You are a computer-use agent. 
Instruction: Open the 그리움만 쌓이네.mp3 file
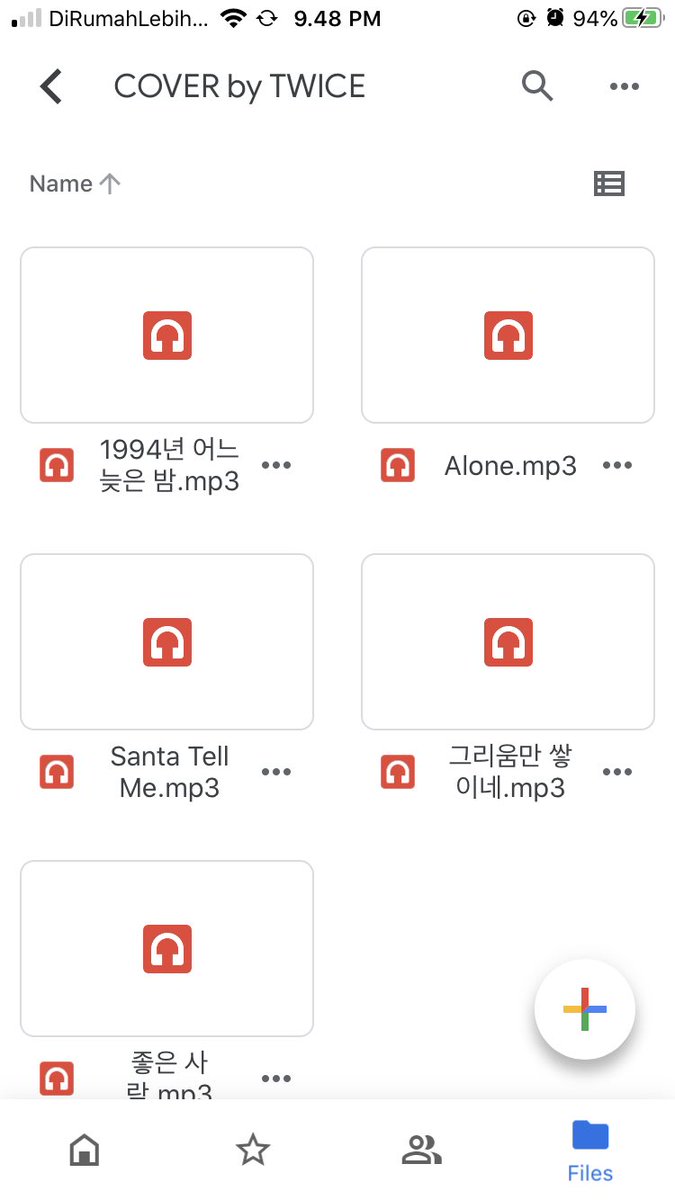(508, 642)
